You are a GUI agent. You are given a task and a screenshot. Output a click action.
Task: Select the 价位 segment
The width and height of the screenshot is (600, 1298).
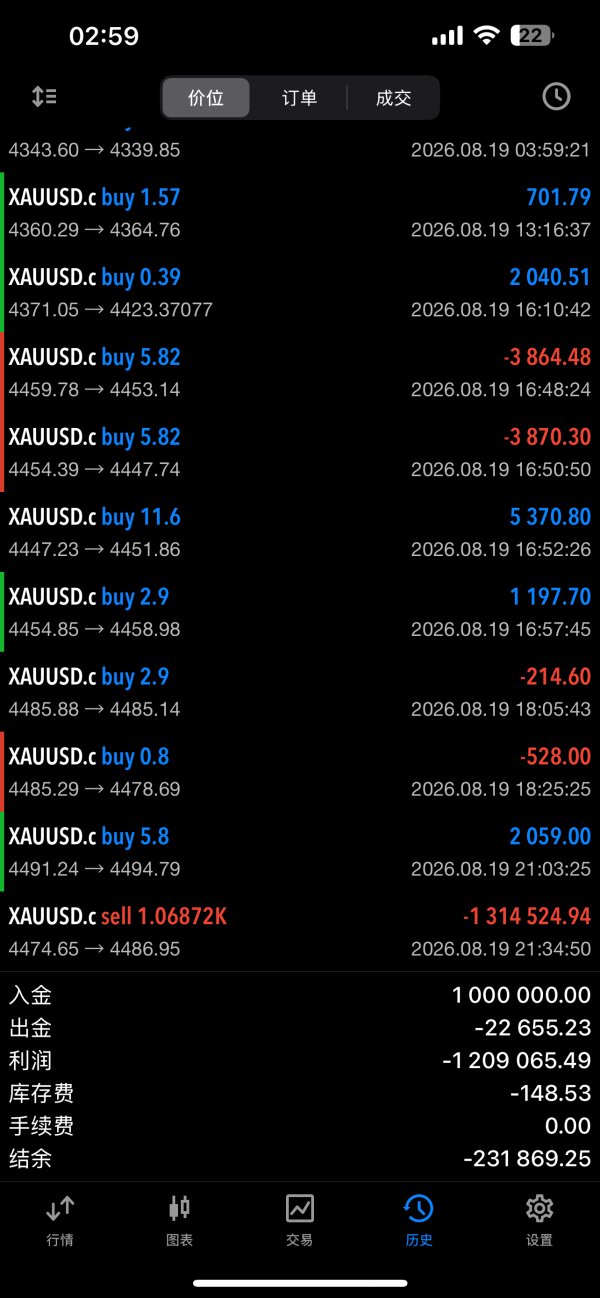tap(206, 98)
